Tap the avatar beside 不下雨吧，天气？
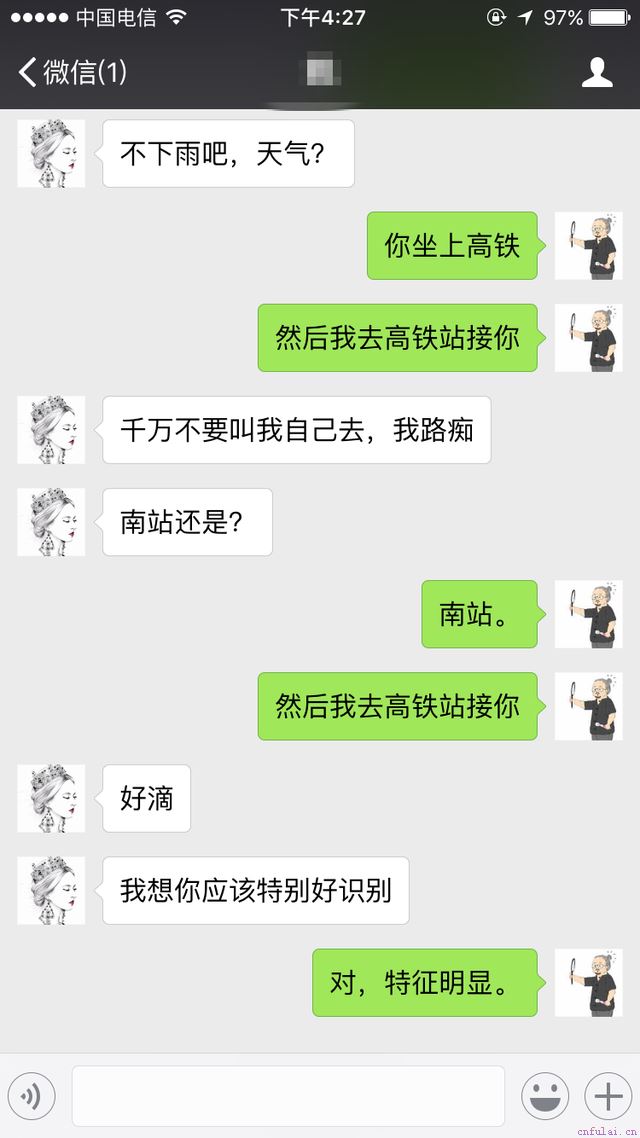The height and width of the screenshot is (1138, 640). tap(51, 153)
